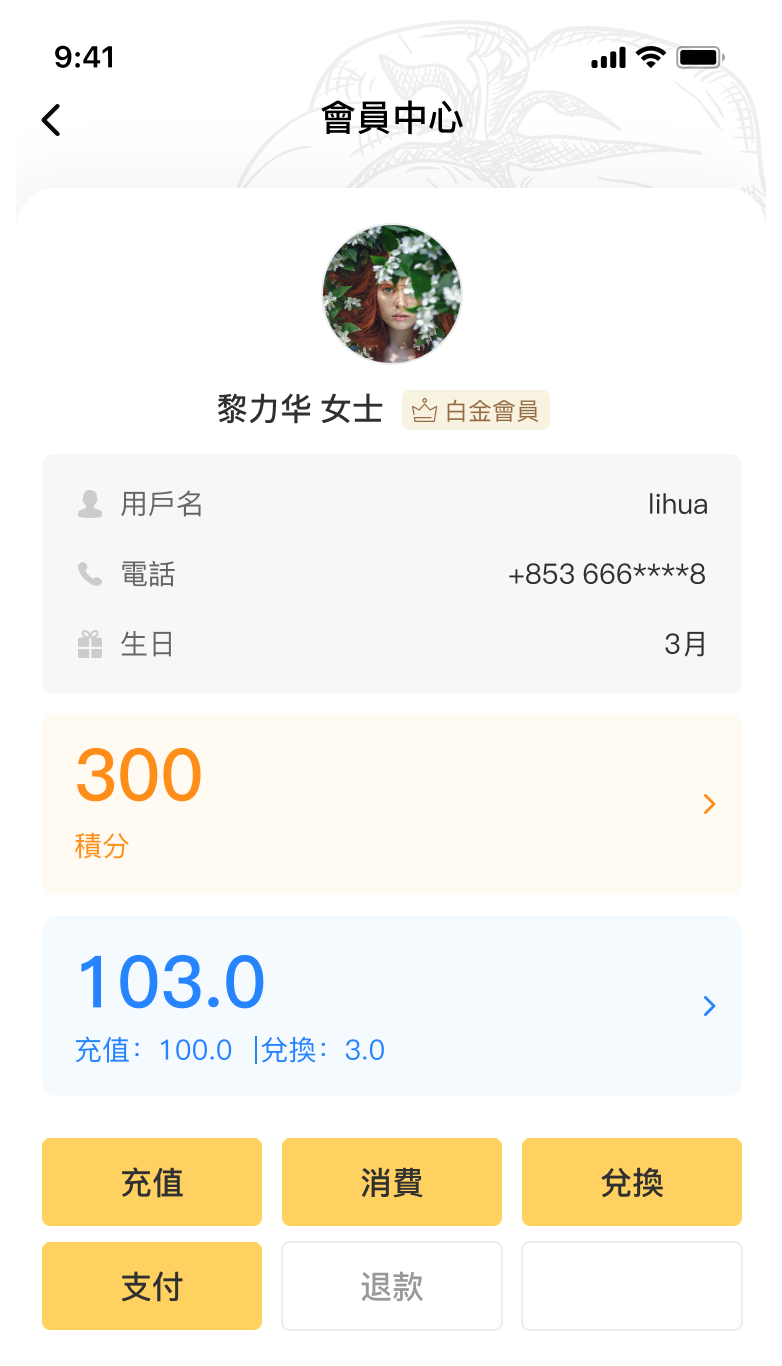782x1366 pixels.
Task: Click the user's profile photo
Action: click(391, 294)
